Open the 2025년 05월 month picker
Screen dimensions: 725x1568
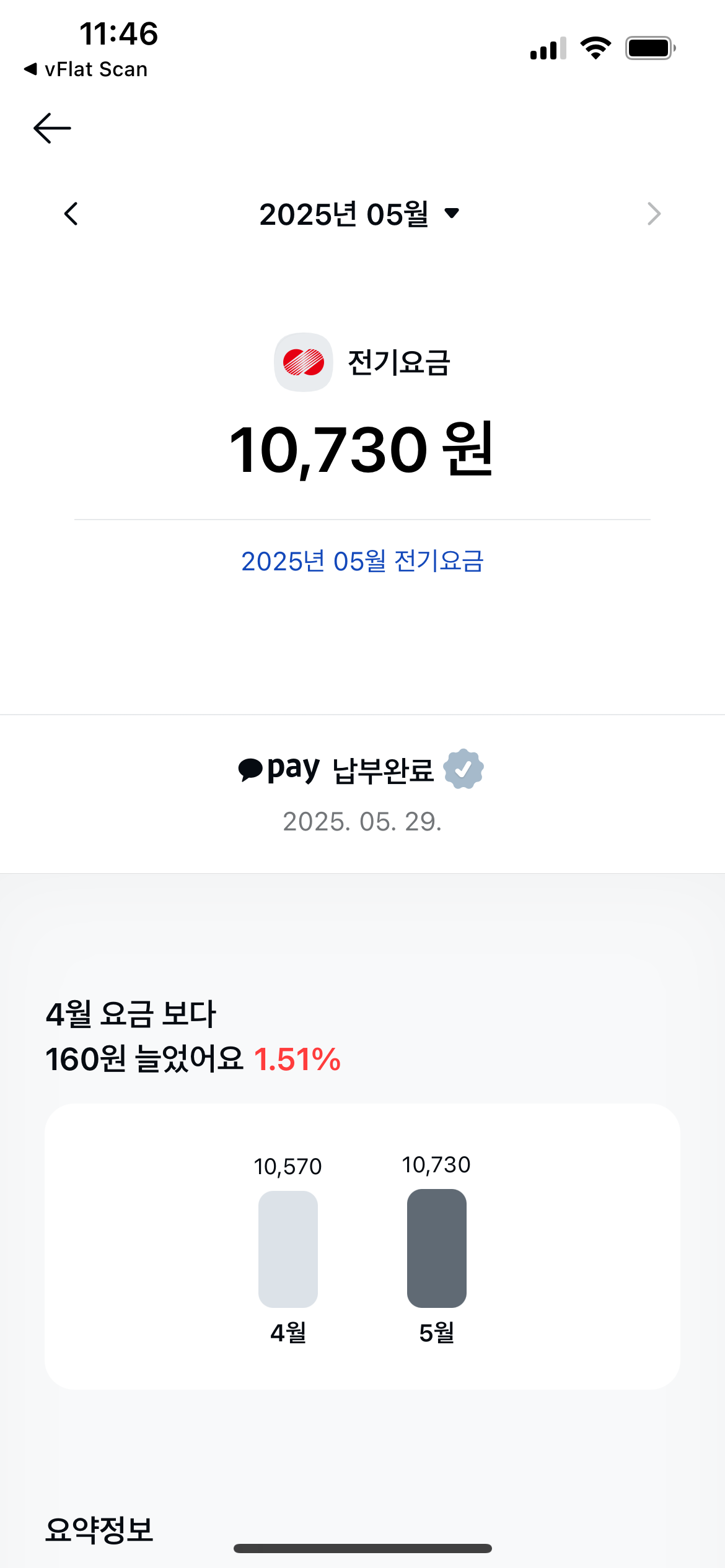click(x=359, y=214)
